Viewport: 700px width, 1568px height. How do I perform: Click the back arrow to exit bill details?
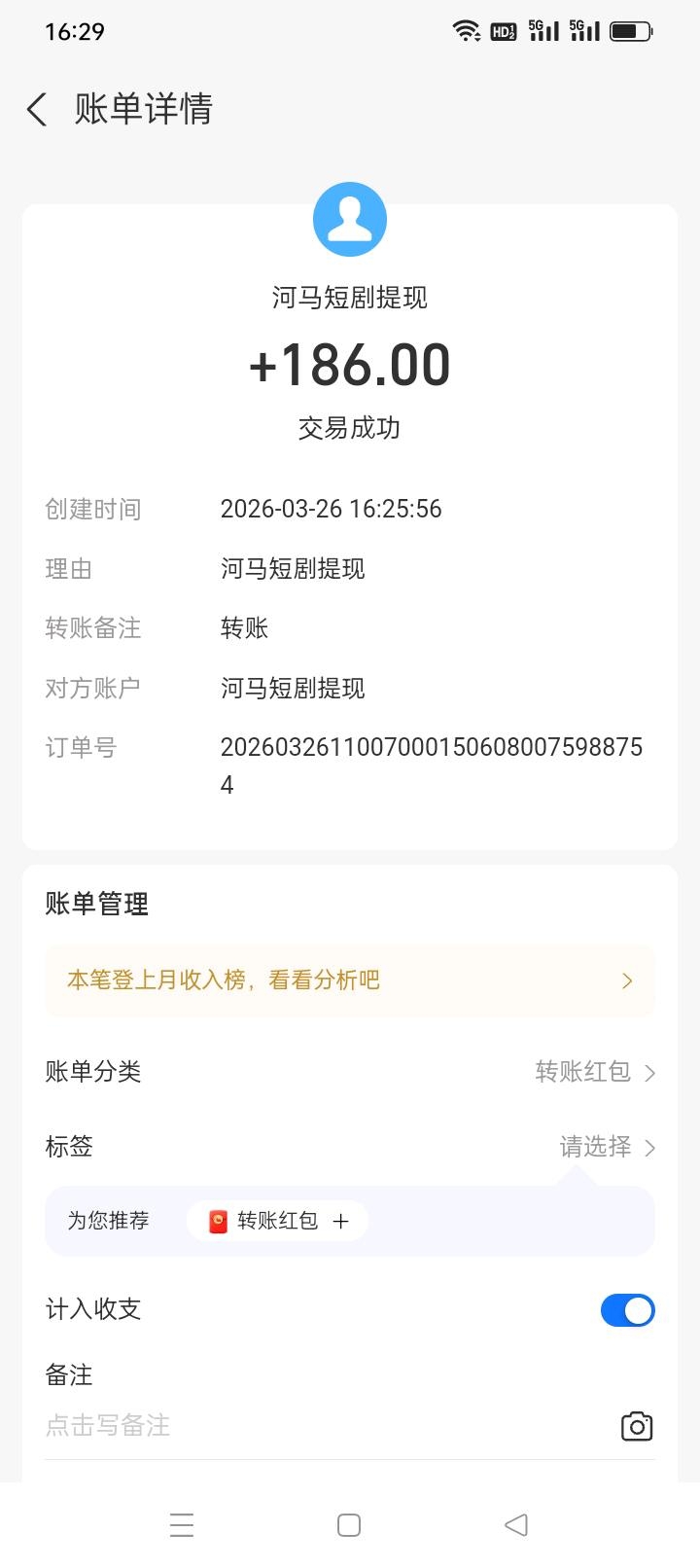click(x=36, y=110)
